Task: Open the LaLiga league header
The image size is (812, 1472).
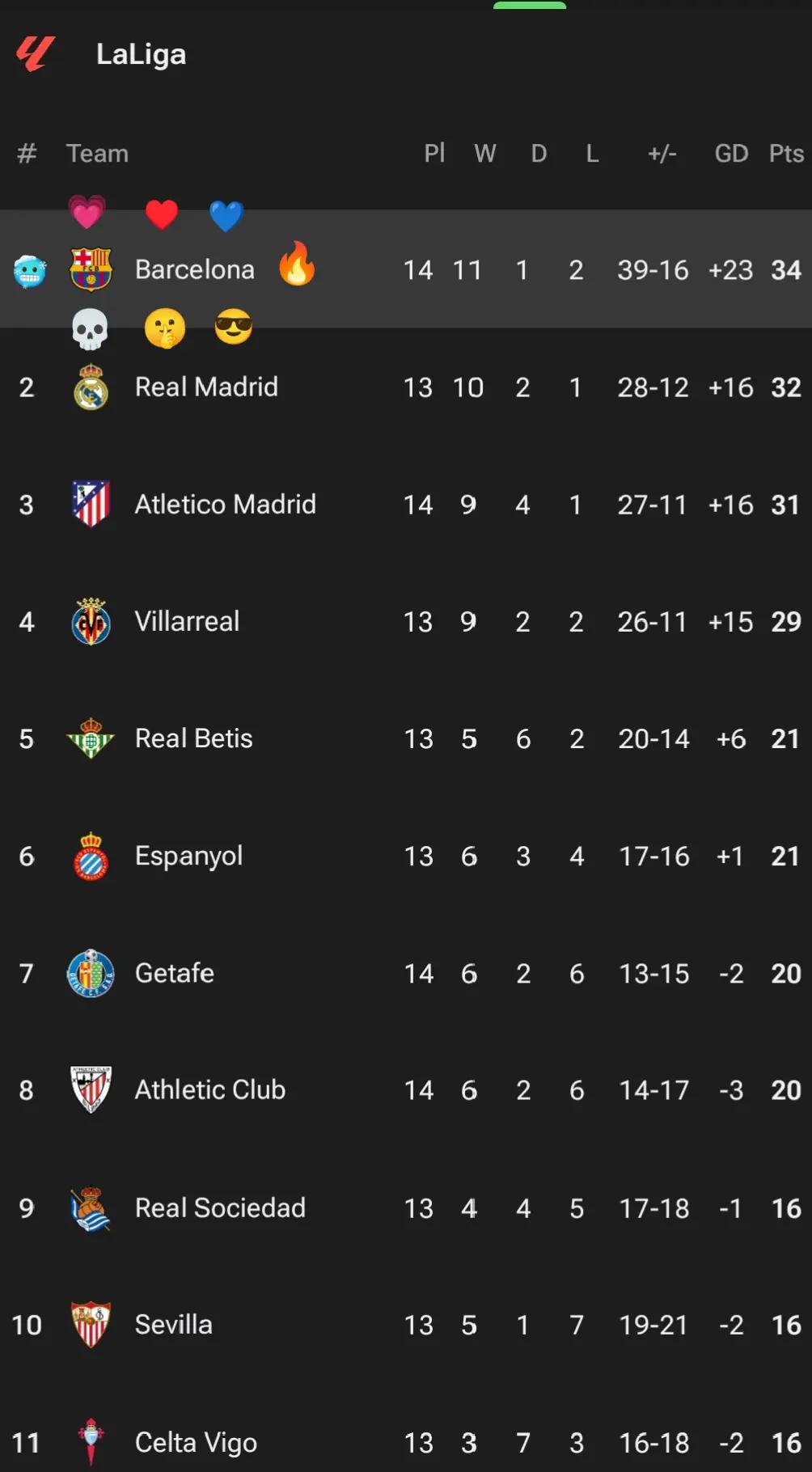Action: pyautogui.click(x=406, y=54)
